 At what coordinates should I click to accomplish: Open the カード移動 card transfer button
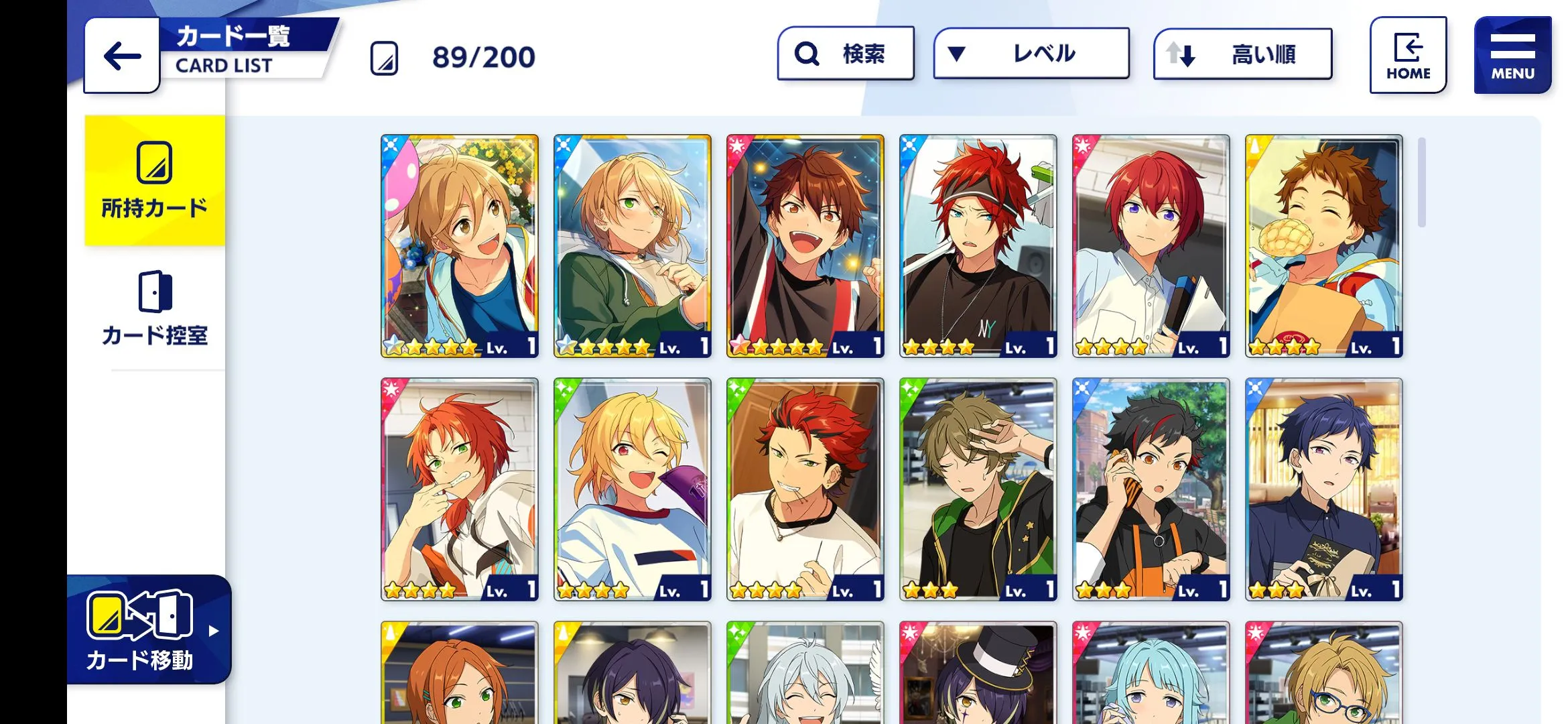point(149,630)
